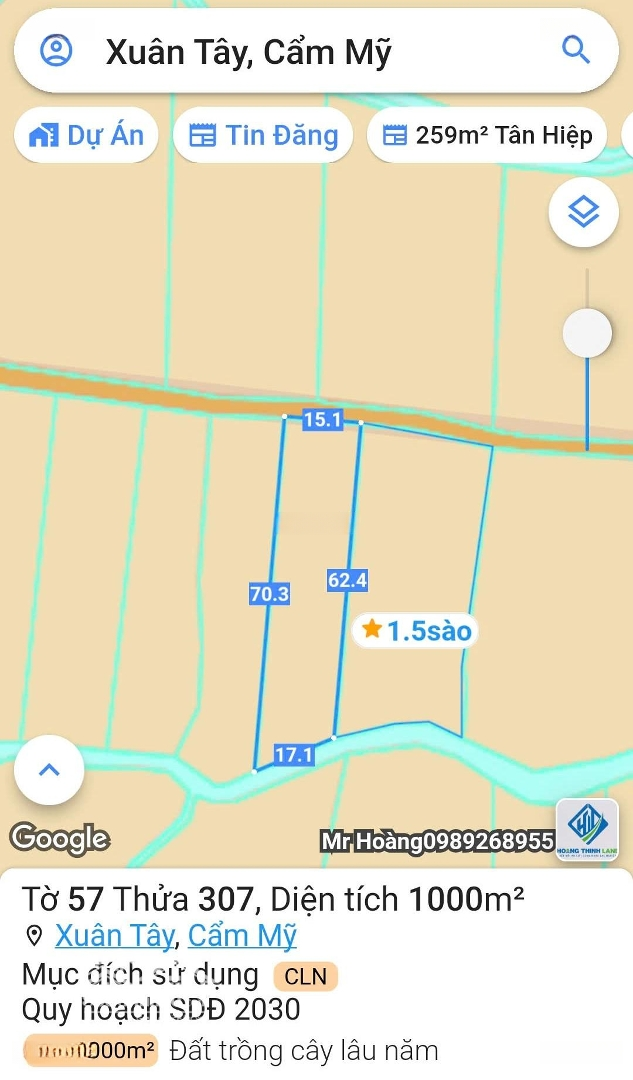Screen dimensions: 633x1080
Task: Select the Dự Án chip
Action: [x=87, y=136]
